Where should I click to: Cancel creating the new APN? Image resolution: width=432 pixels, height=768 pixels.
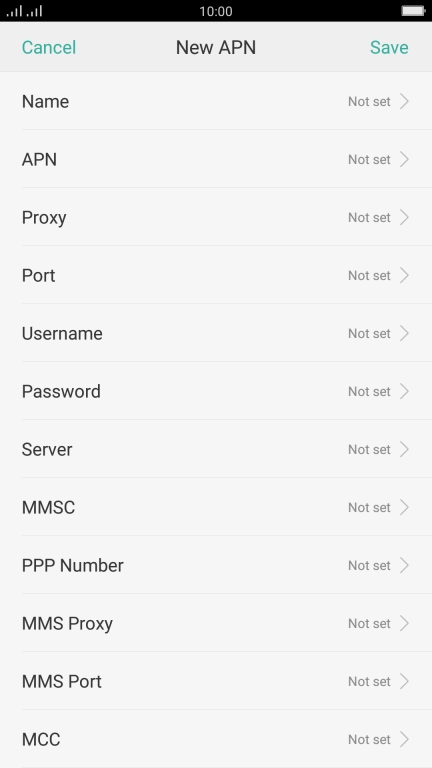tap(49, 48)
